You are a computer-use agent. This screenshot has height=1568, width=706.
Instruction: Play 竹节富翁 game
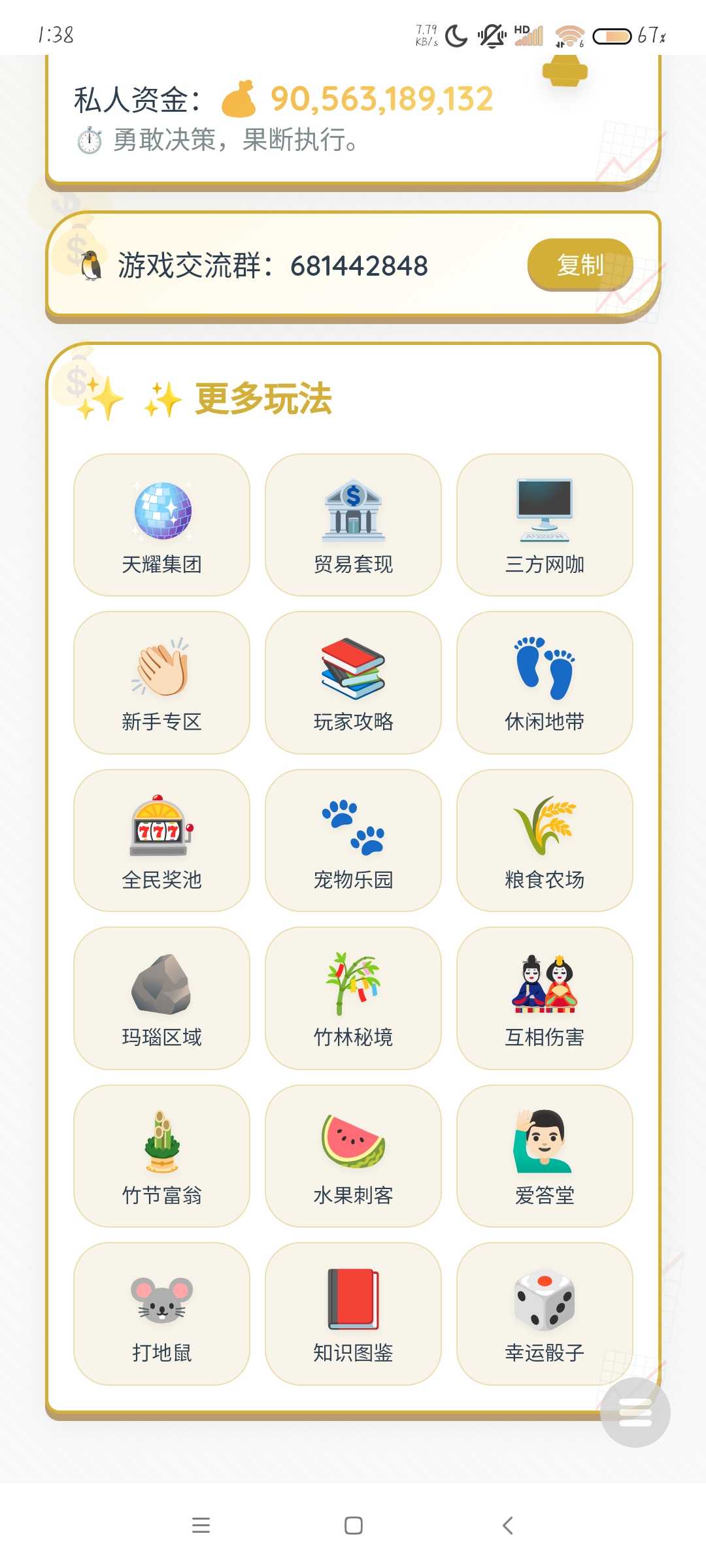pyautogui.click(x=161, y=1156)
